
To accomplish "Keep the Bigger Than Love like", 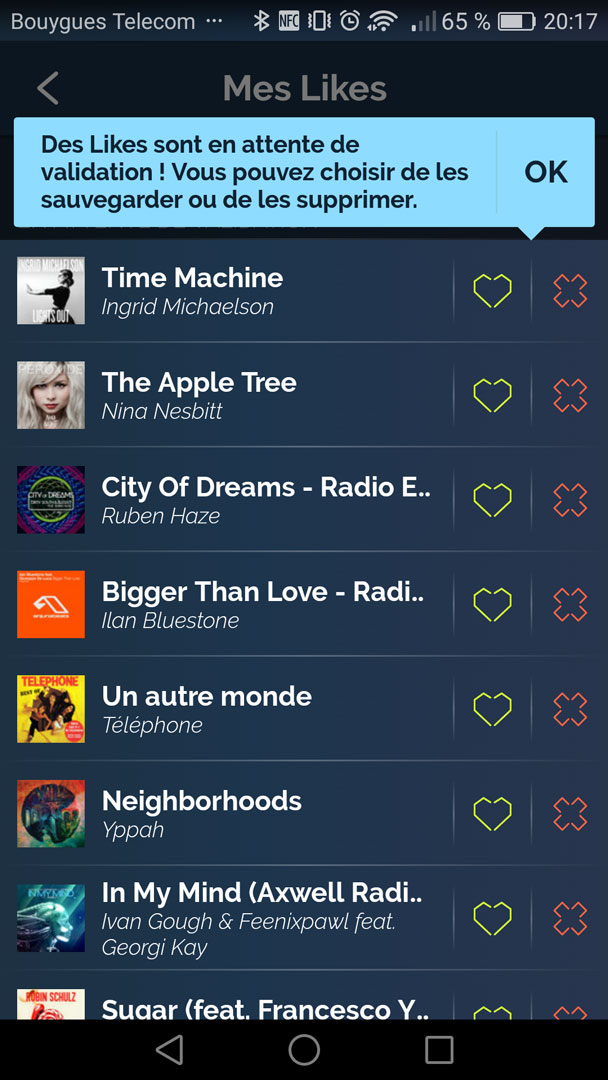I will tap(492, 605).
